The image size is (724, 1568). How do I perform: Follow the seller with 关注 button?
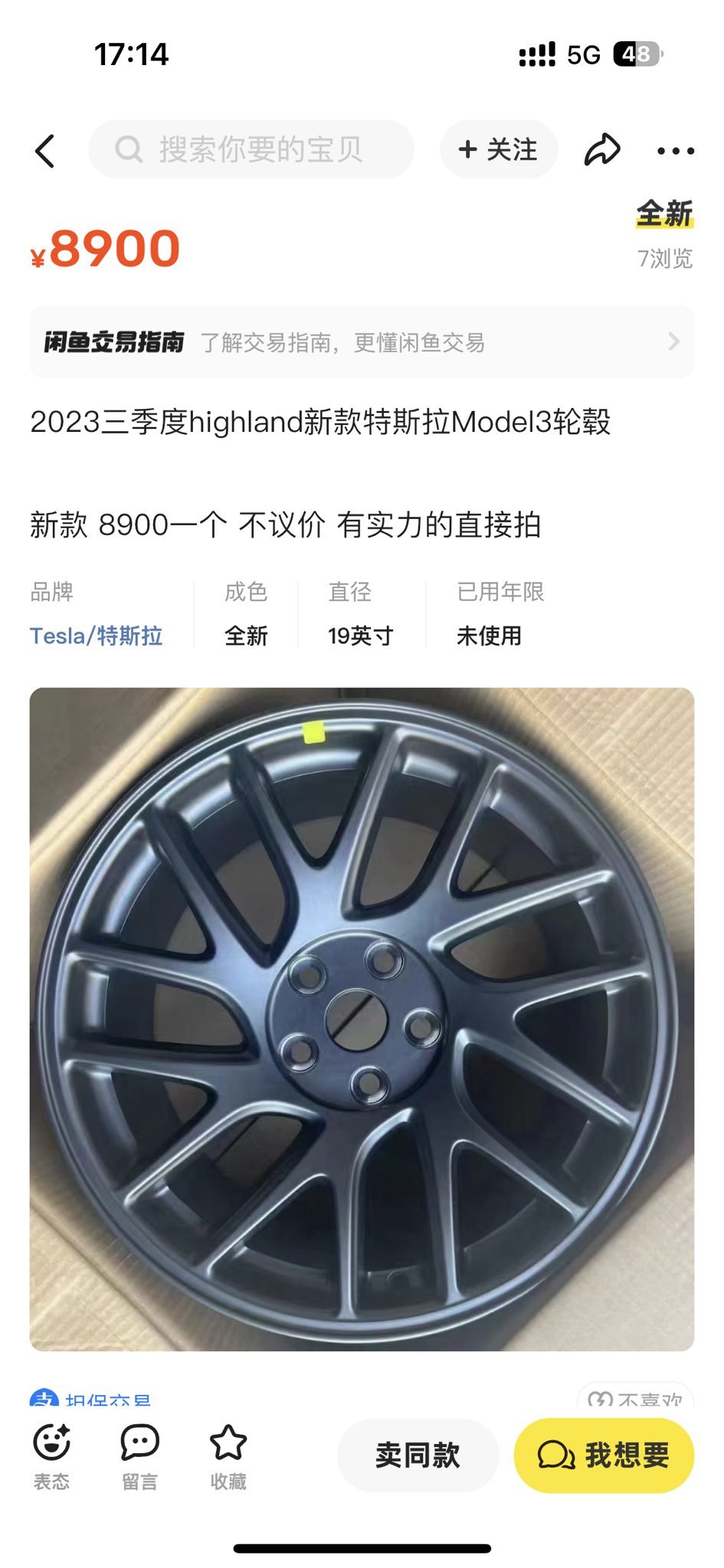[498, 149]
